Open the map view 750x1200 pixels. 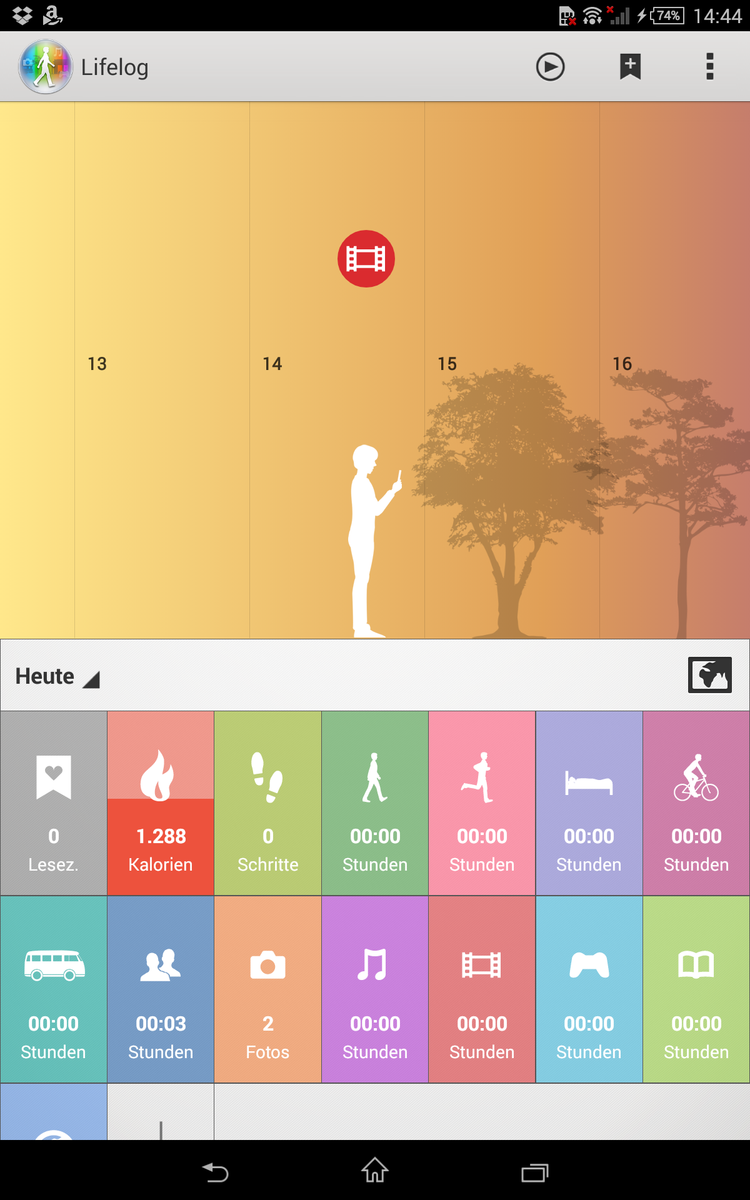710,675
